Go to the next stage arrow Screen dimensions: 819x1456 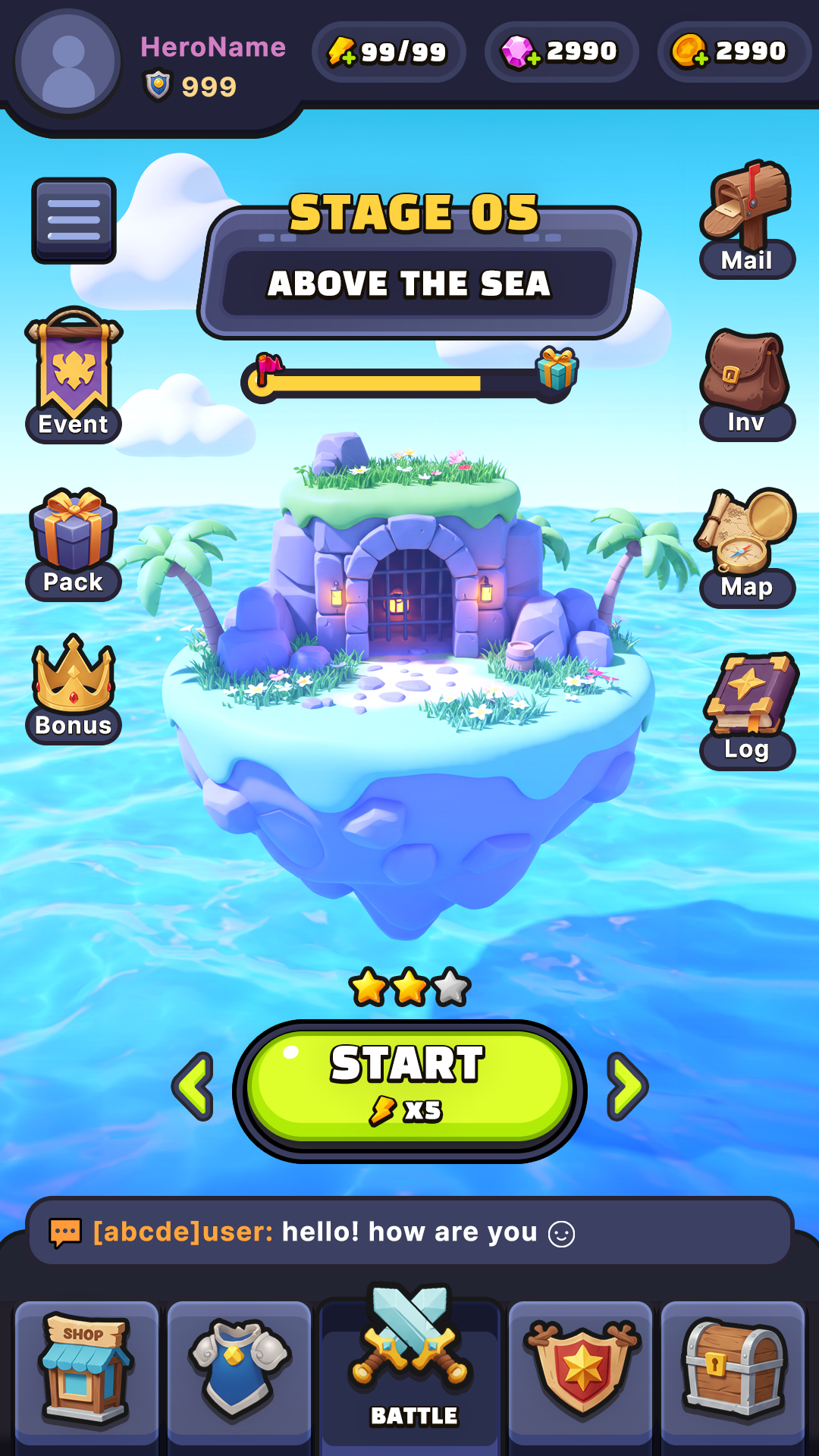point(627,1087)
